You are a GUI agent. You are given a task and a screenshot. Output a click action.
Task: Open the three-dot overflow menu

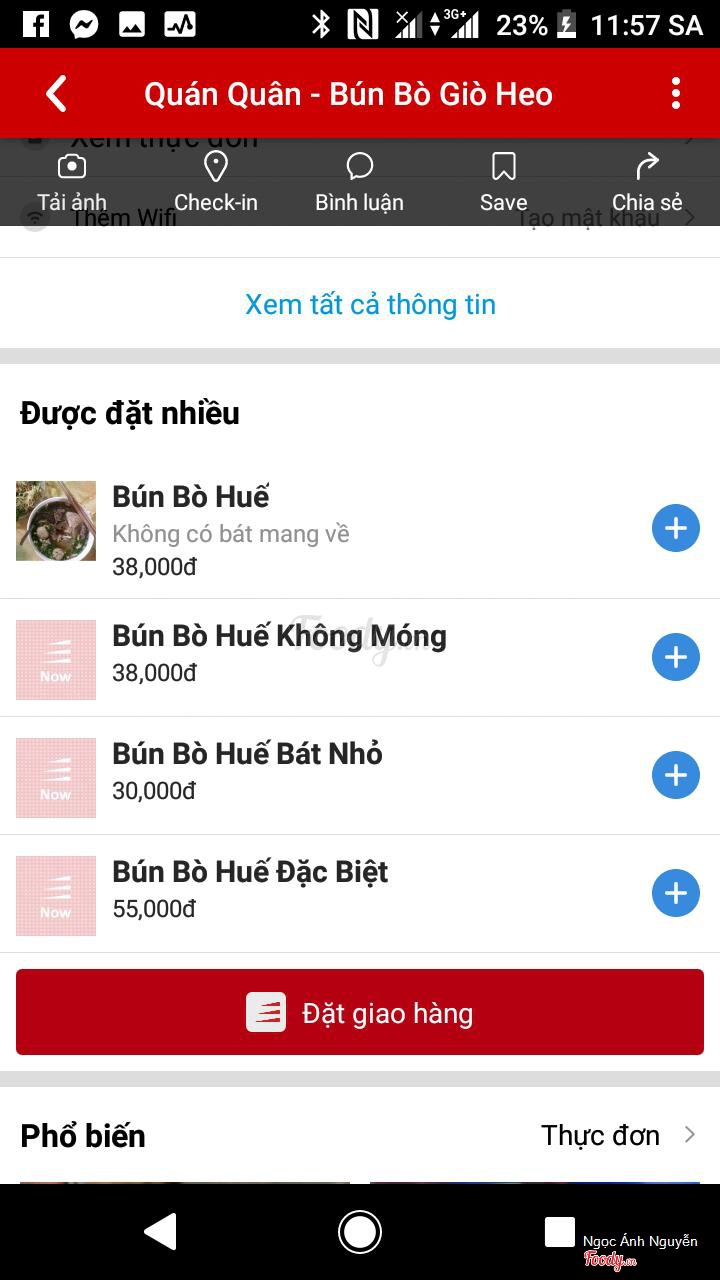tap(676, 94)
